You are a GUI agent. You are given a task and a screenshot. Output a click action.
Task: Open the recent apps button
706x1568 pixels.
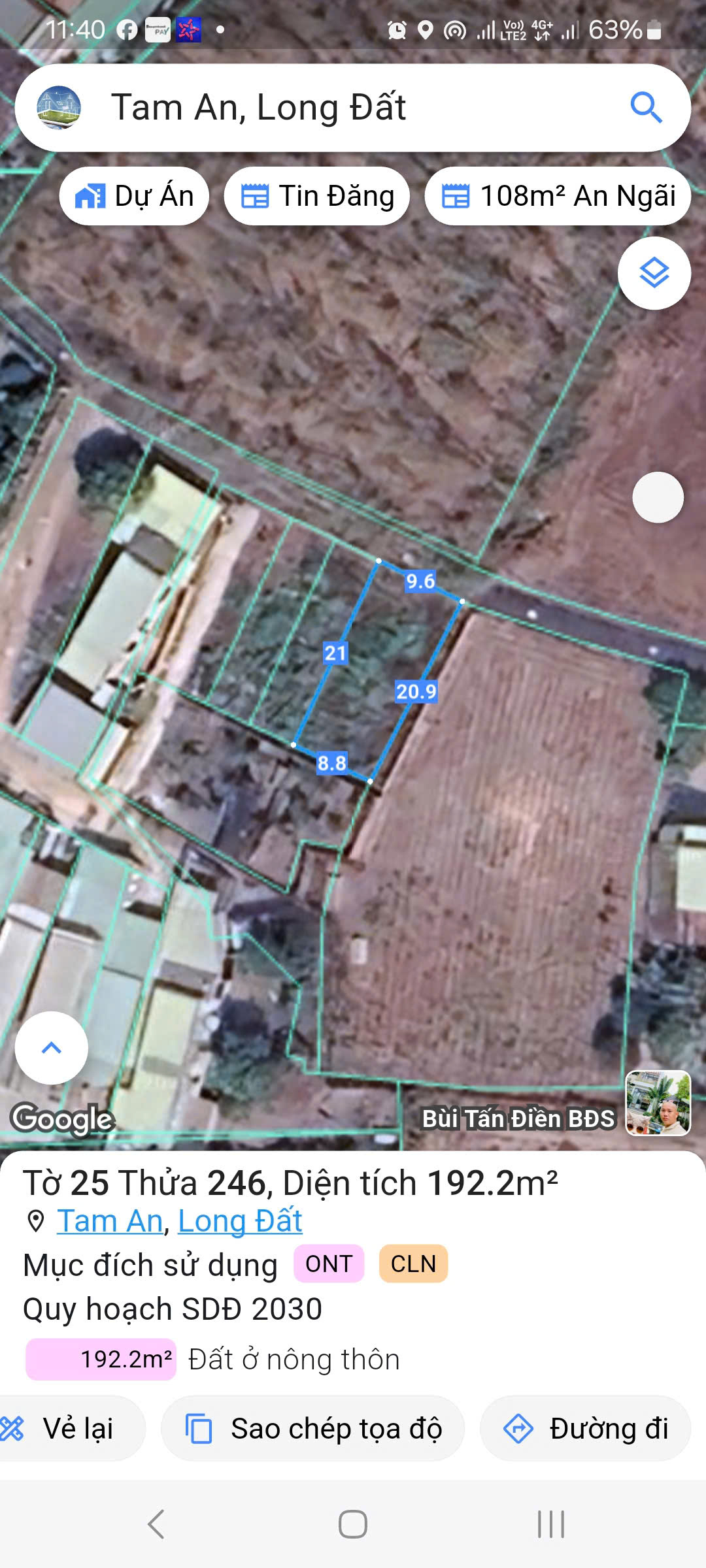[x=550, y=1524]
